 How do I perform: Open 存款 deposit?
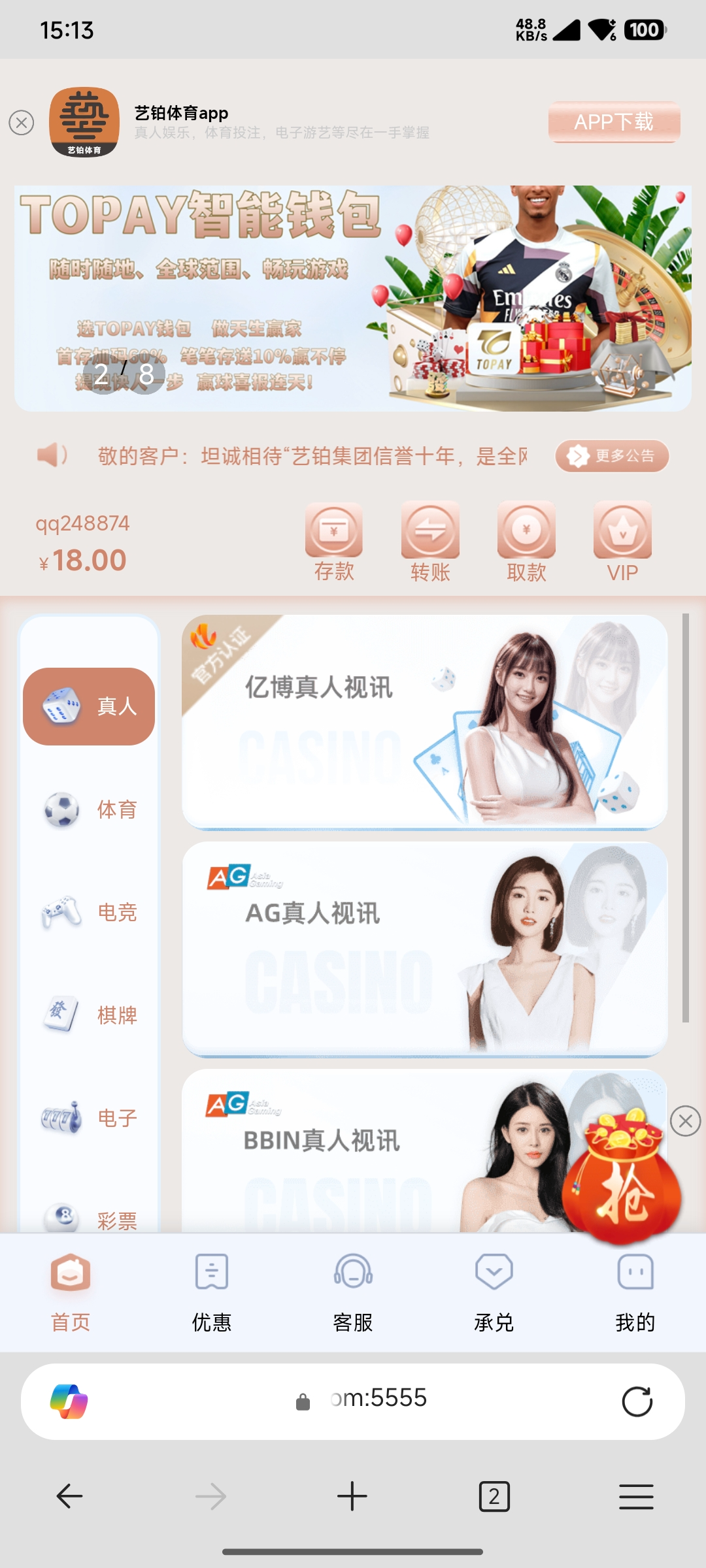pyautogui.click(x=334, y=542)
